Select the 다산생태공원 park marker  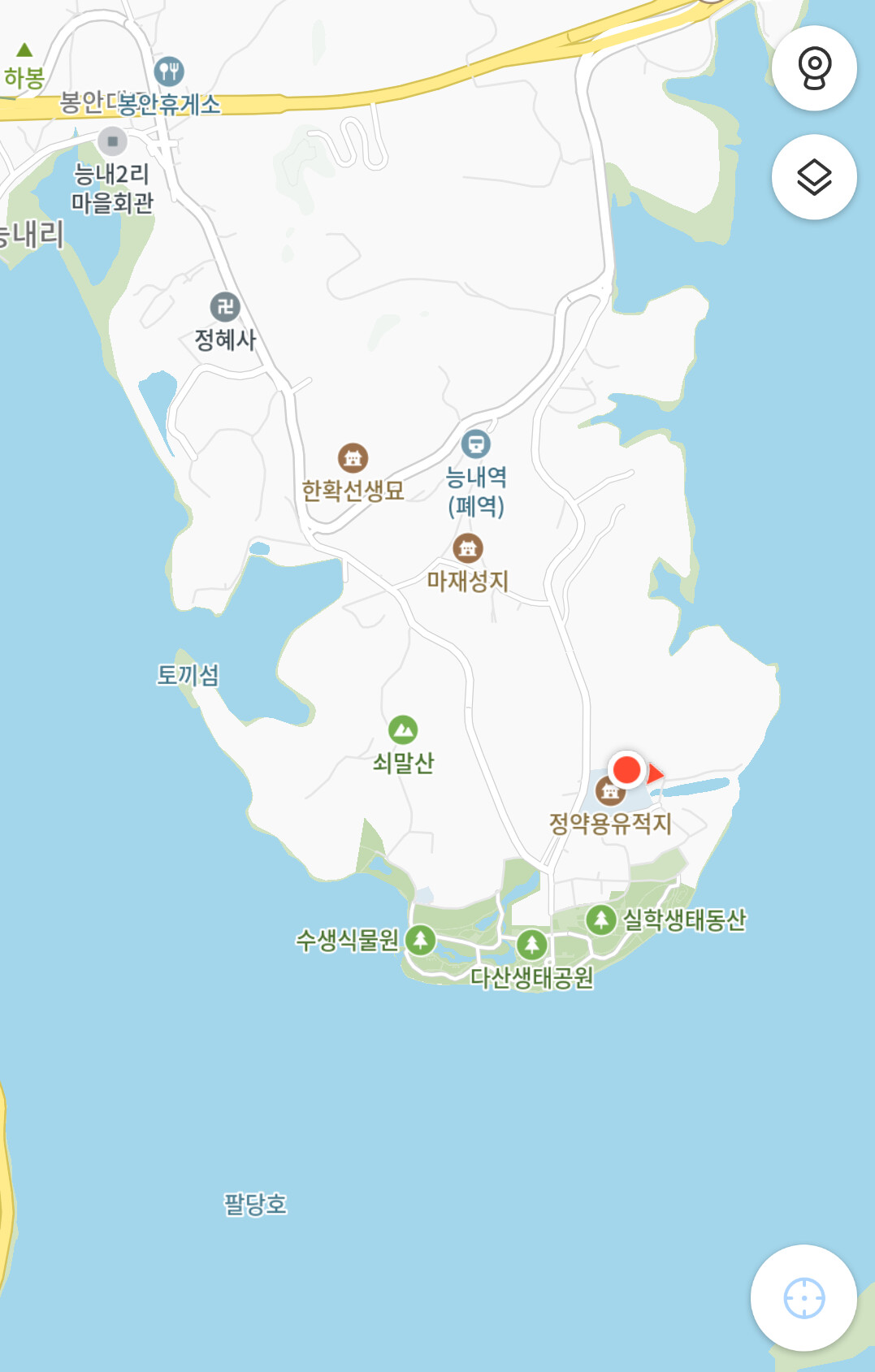[532, 945]
